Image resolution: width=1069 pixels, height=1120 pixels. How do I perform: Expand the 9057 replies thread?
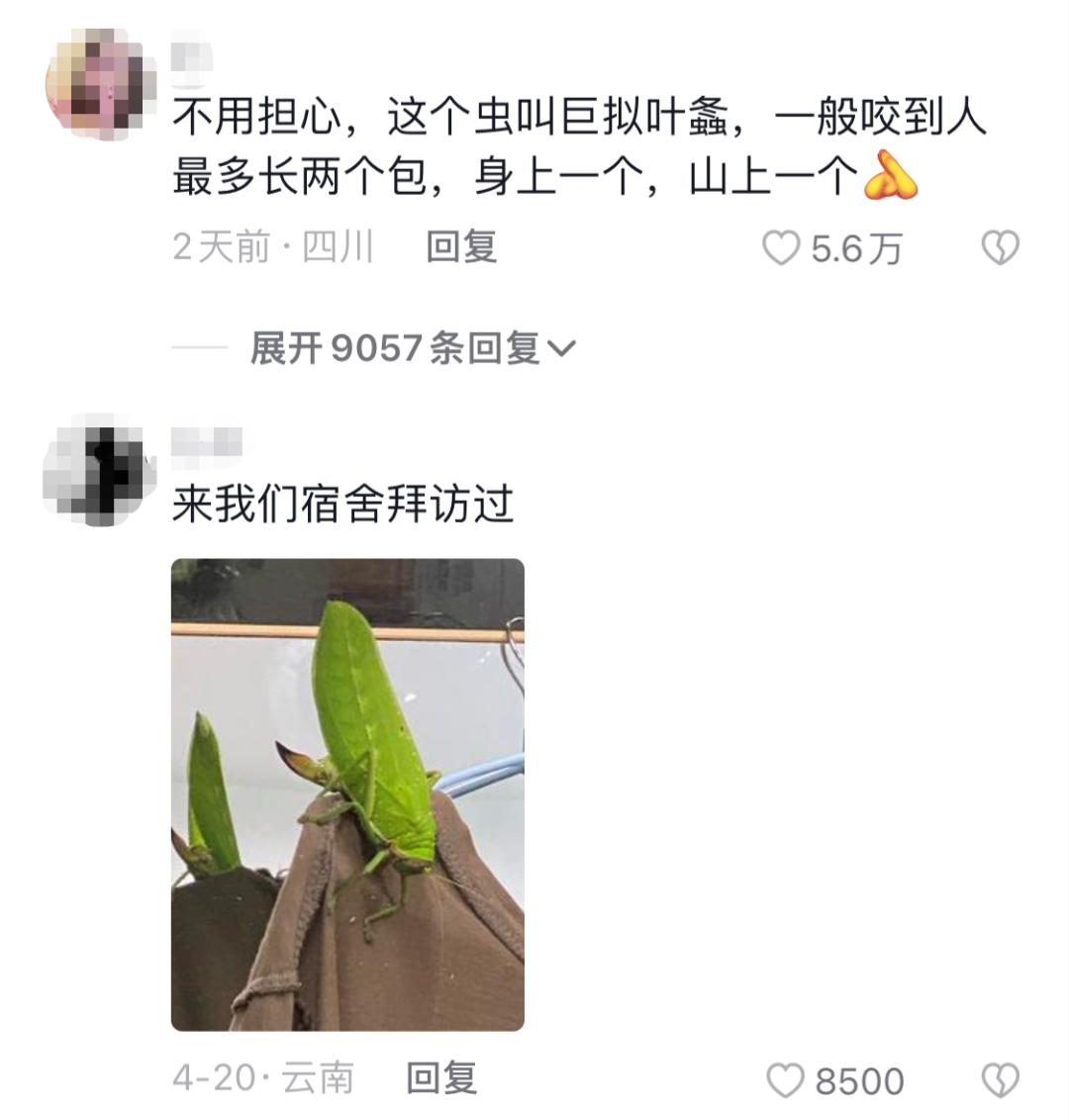point(396,348)
